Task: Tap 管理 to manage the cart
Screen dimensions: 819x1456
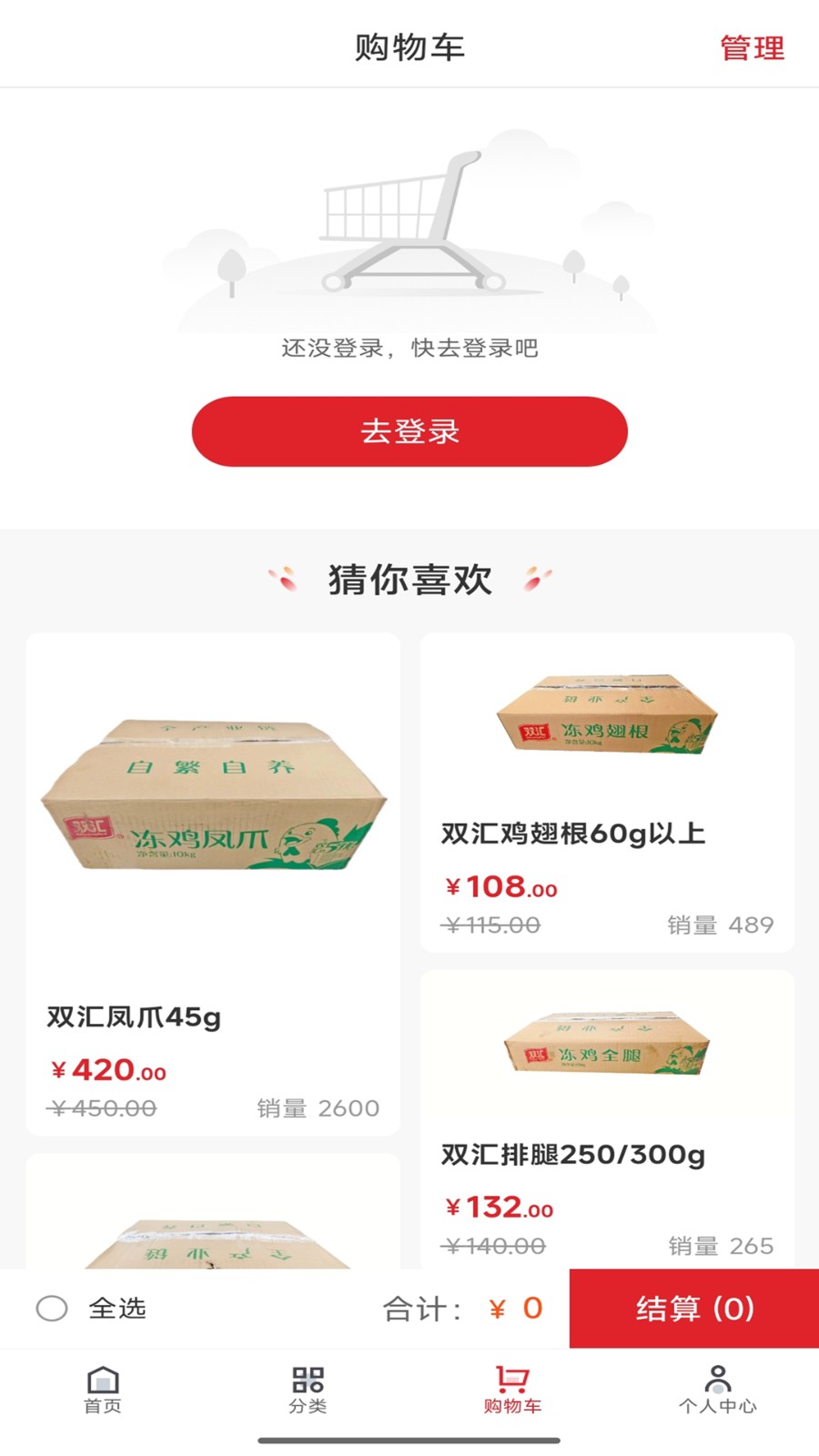Action: click(x=752, y=47)
